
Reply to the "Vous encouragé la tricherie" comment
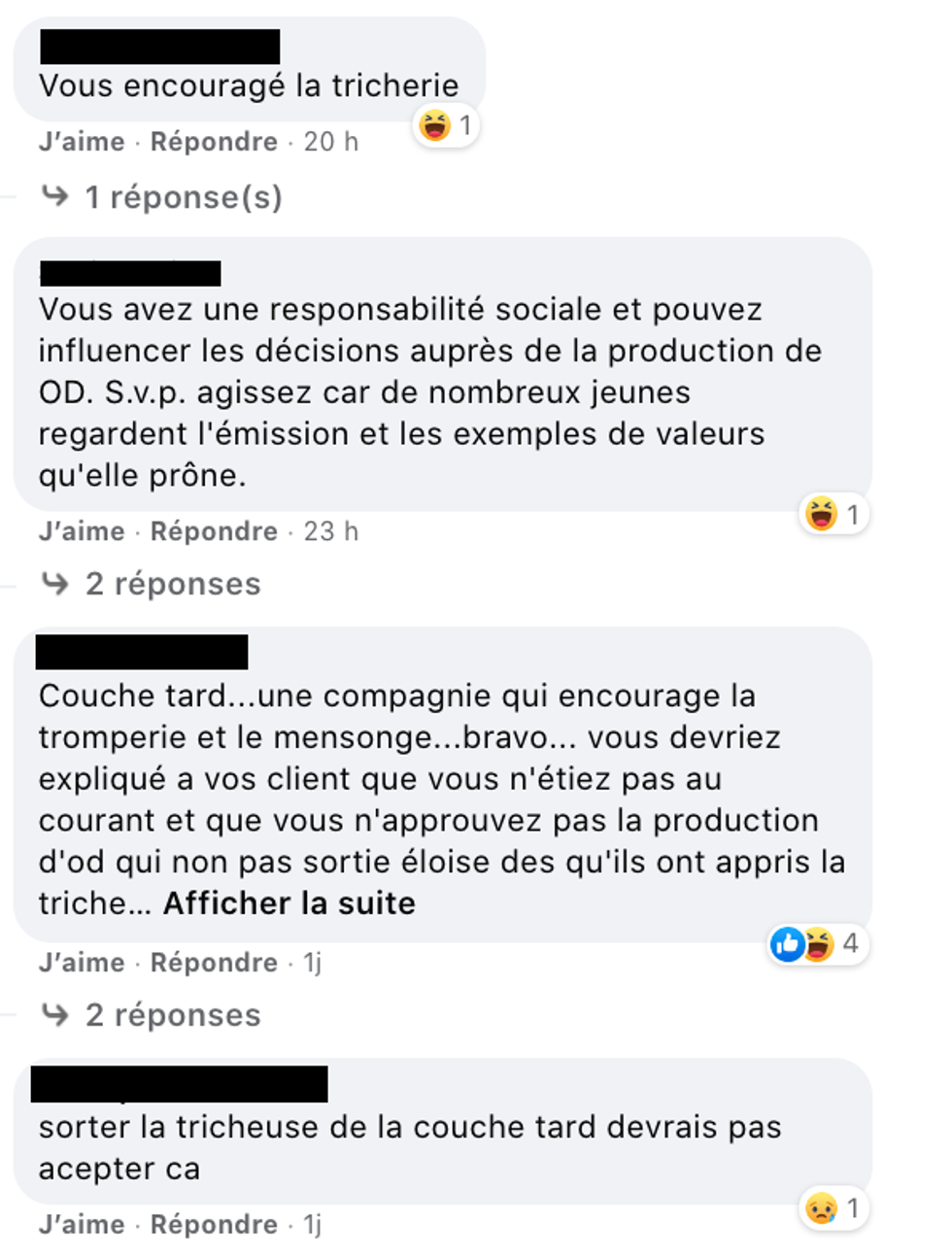(x=214, y=142)
